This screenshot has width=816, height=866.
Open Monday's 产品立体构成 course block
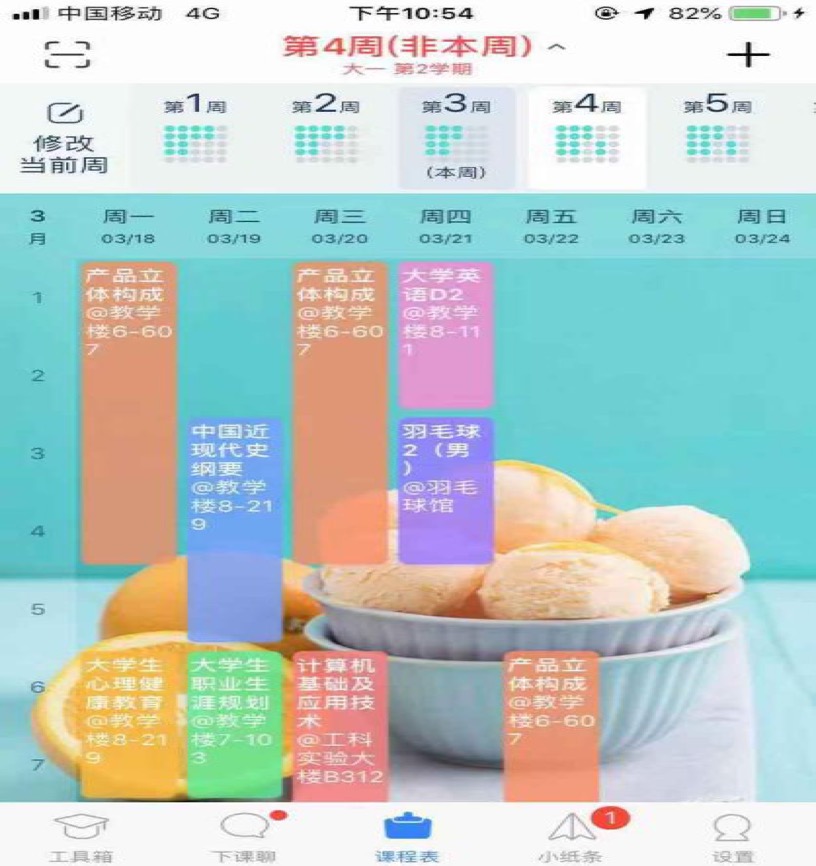[x=129, y=412]
